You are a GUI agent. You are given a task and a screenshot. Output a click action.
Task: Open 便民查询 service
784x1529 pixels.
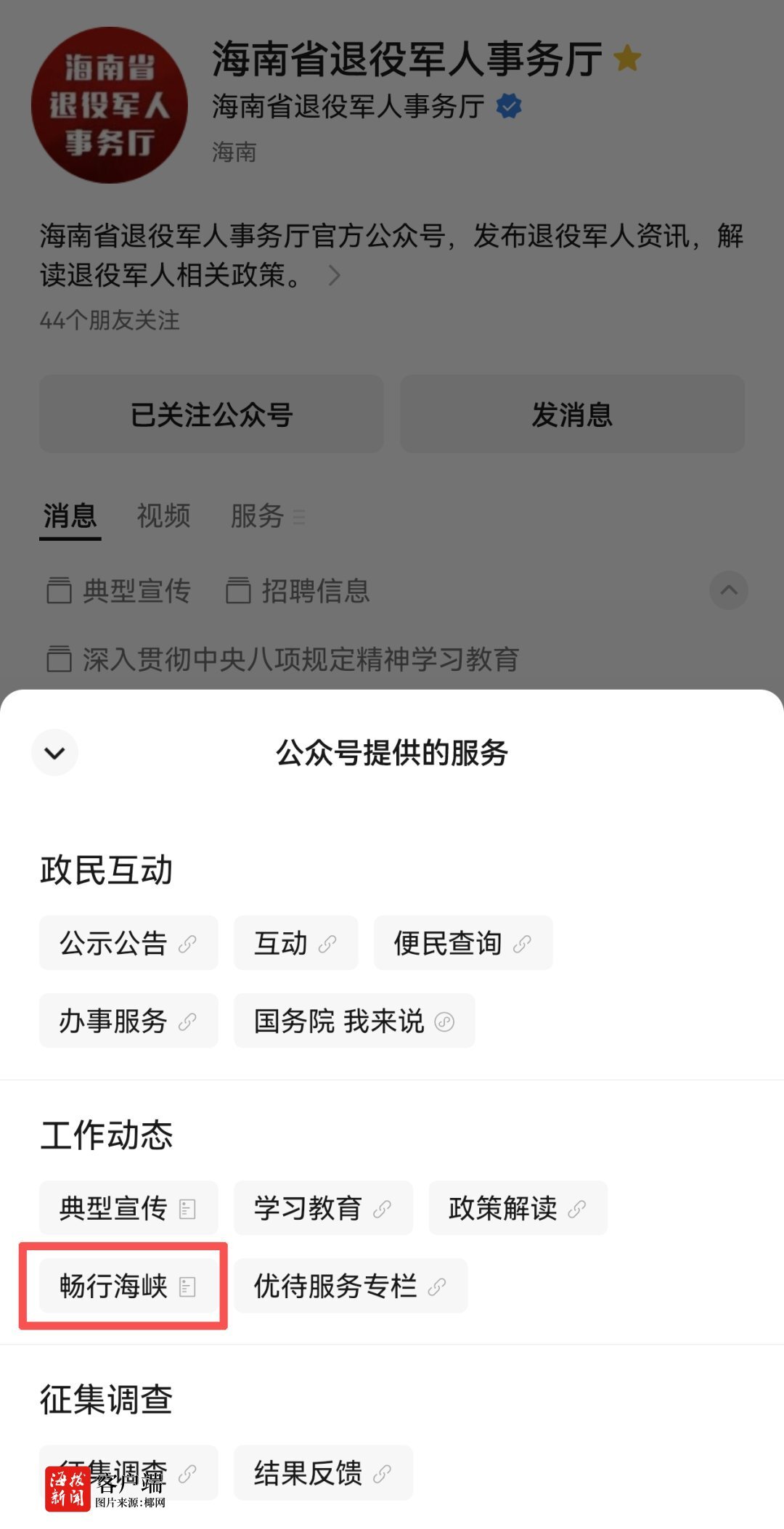click(x=463, y=943)
